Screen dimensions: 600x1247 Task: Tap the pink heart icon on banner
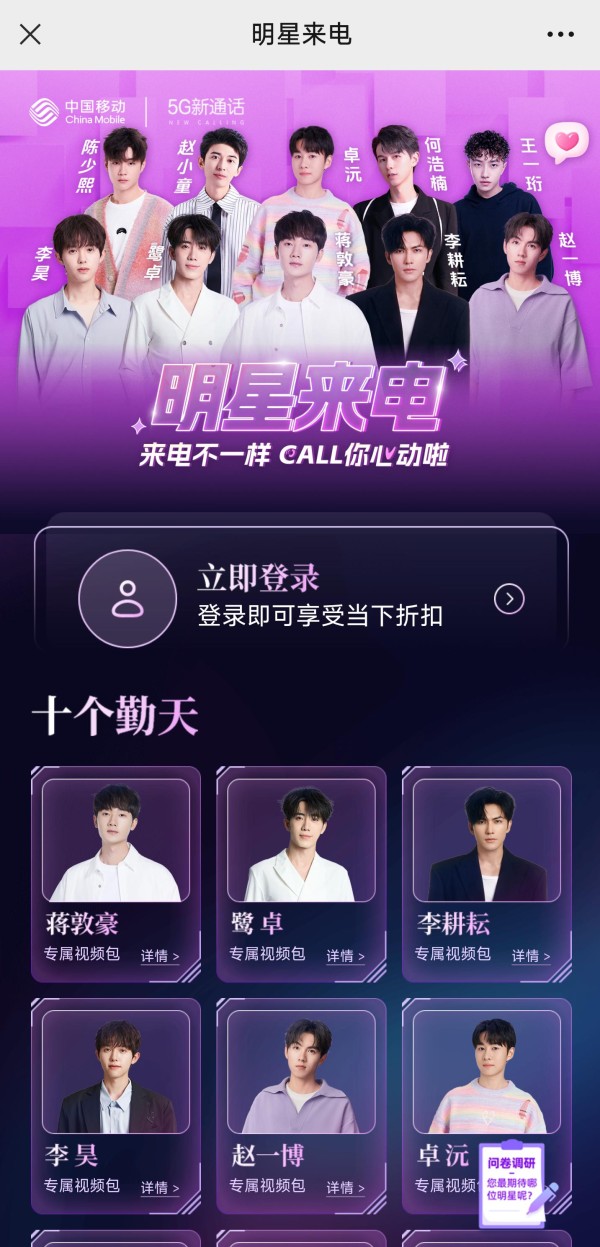click(x=567, y=143)
